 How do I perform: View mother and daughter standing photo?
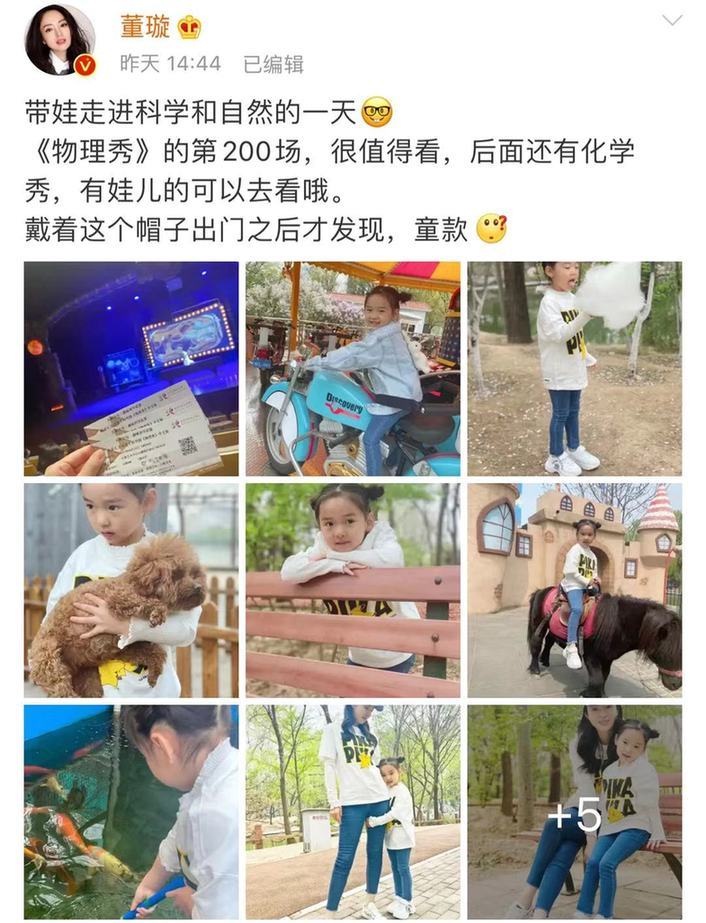point(353,811)
